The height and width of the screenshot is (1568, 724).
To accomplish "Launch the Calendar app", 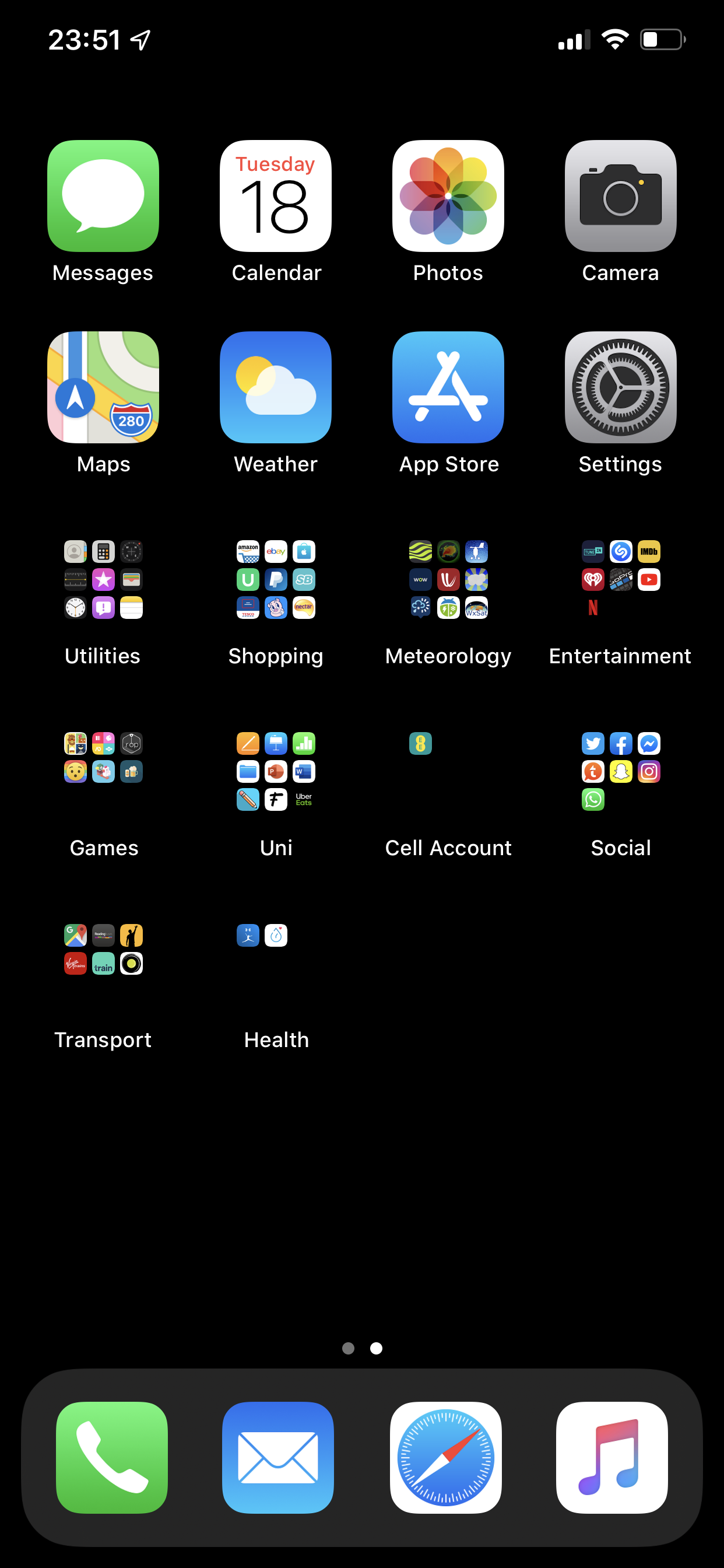I will pyautogui.click(x=276, y=196).
